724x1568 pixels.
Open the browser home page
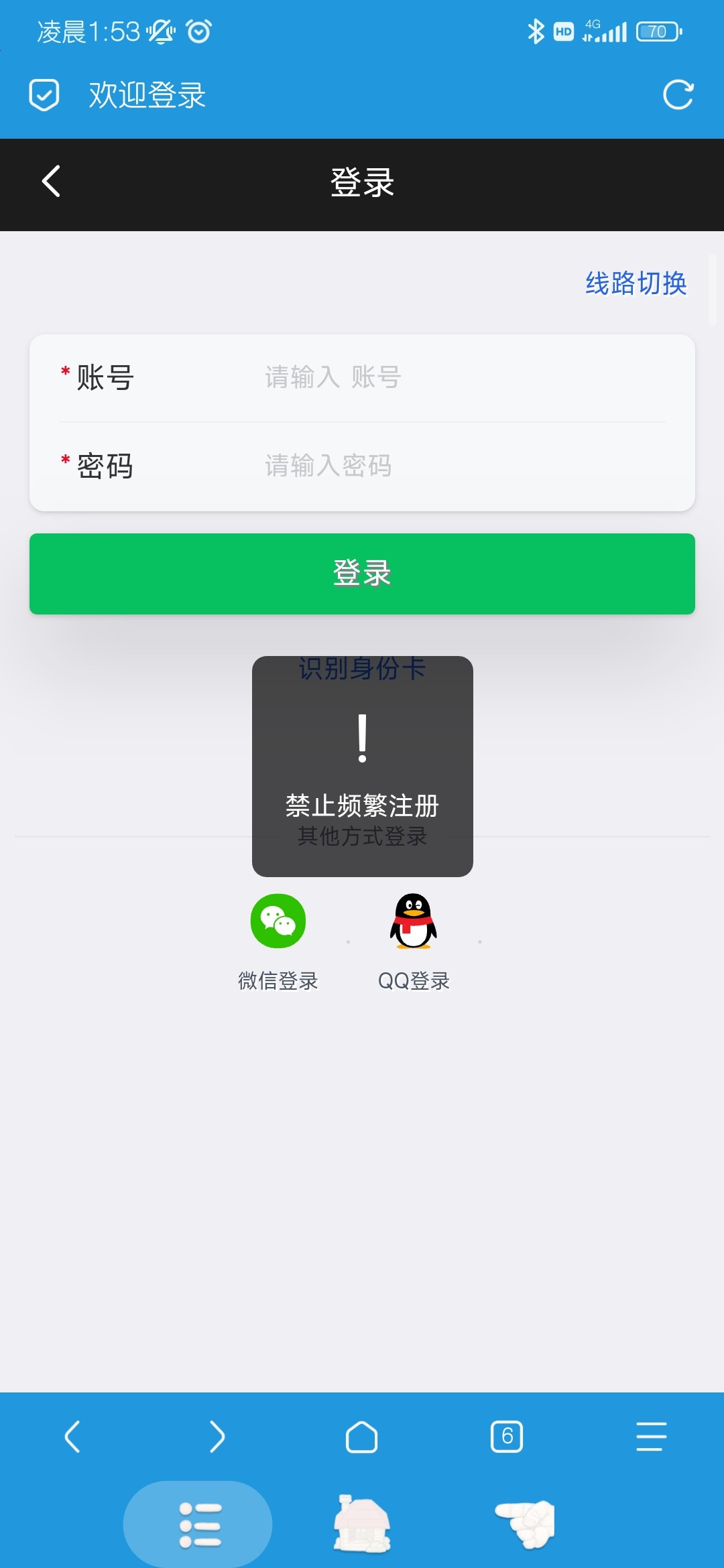(361, 1437)
